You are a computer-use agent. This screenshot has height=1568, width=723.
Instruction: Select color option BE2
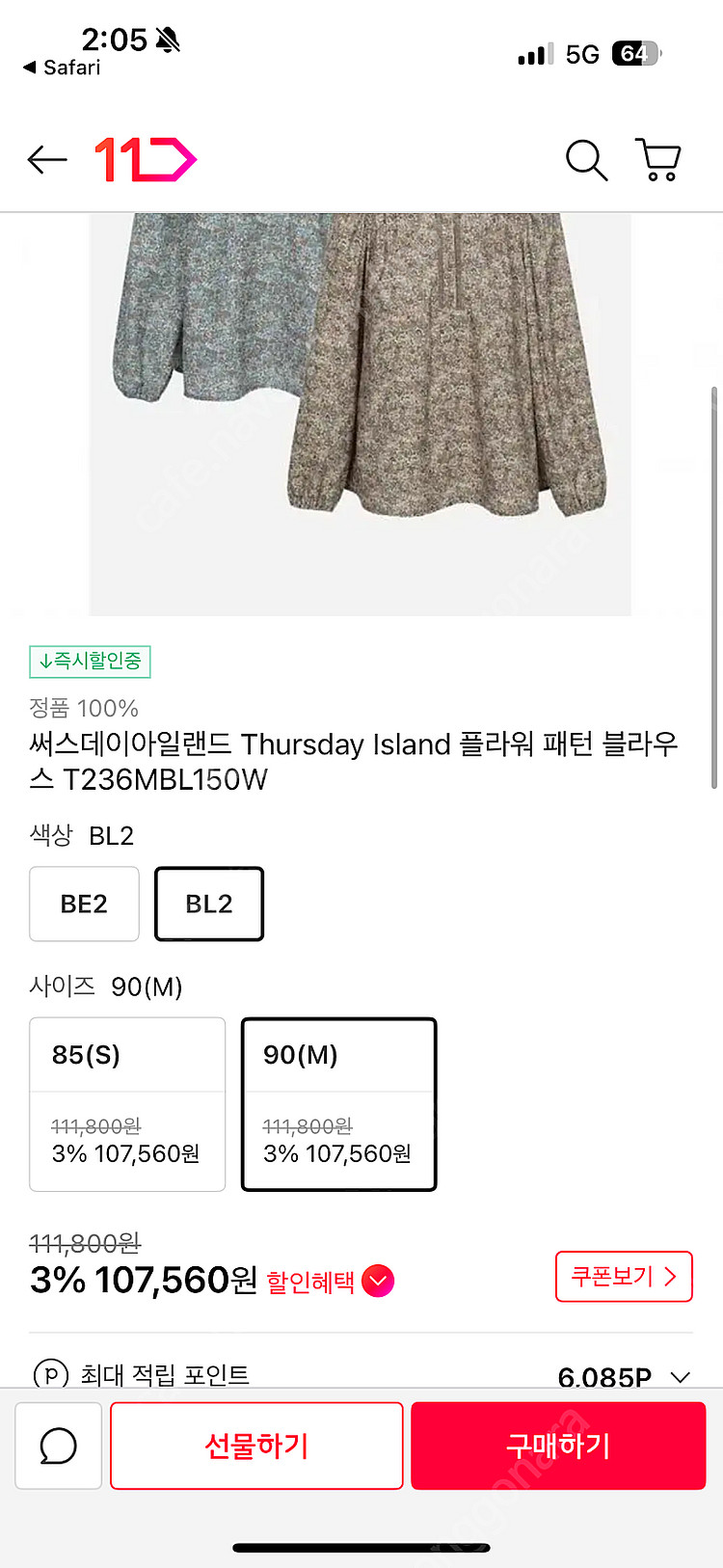click(84, 904)
